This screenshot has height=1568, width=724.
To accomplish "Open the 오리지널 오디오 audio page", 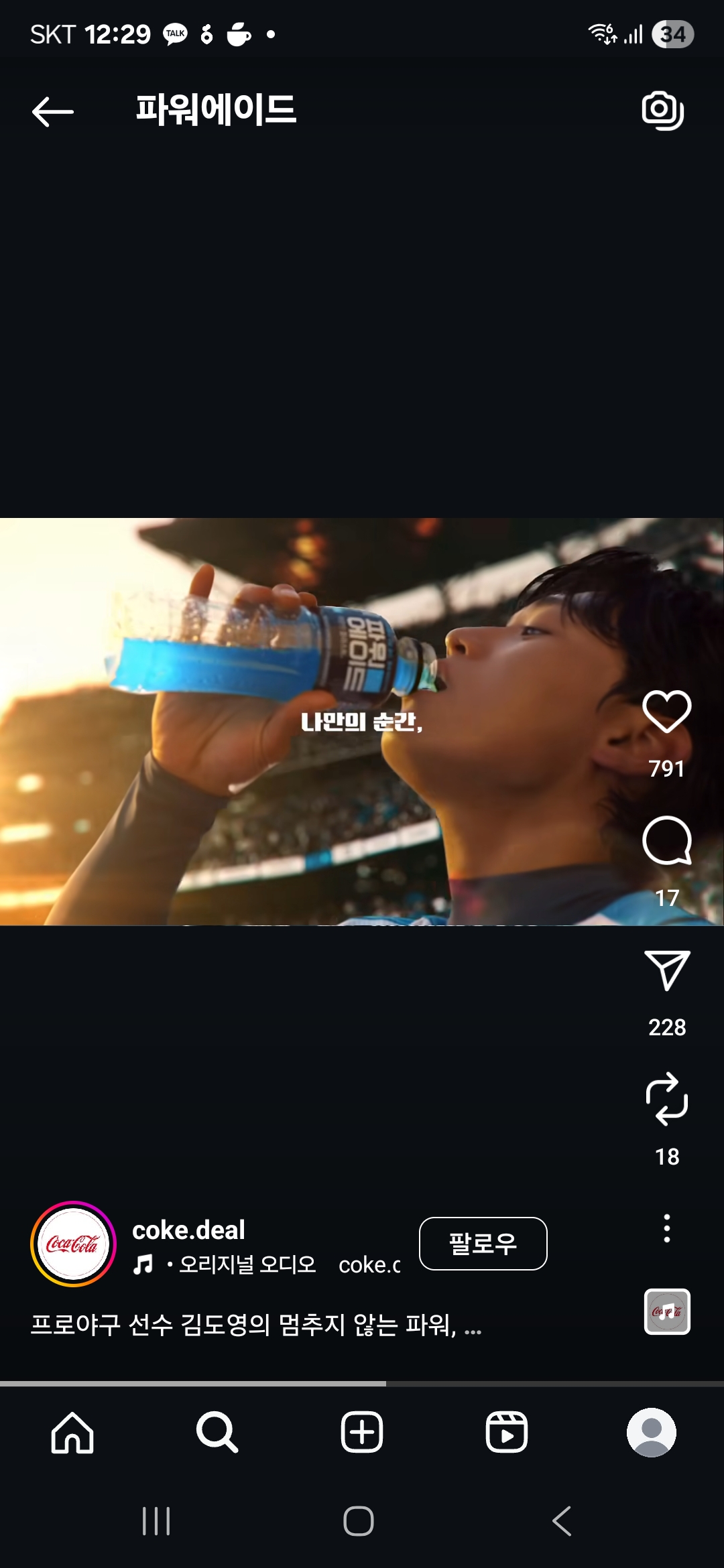I will pyautogui.click(x=246, y=1264).
